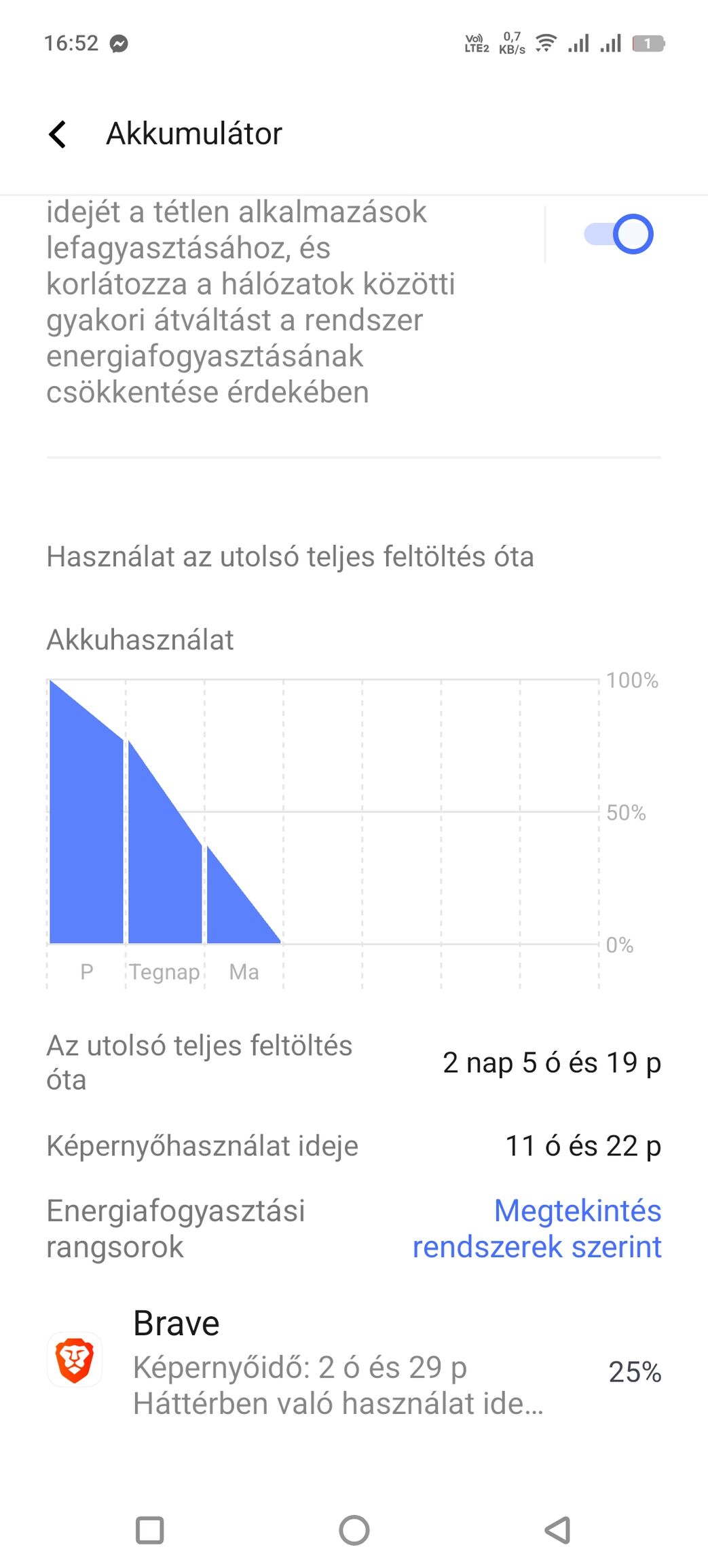Open recent apps from navigation bar

pyautogui.click(x=150, y=1530)
